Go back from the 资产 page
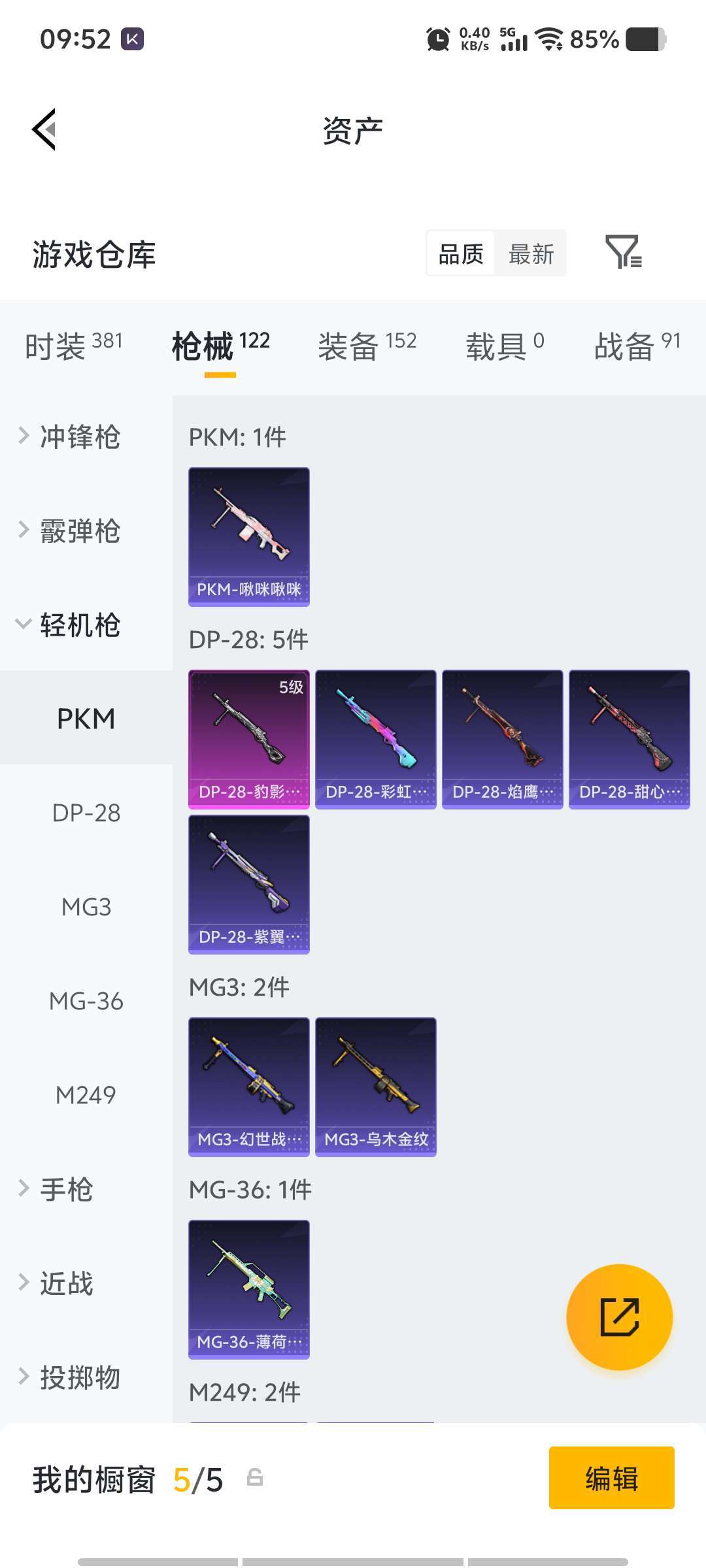This screenshot has width=706, height=1568. point(44,129)
